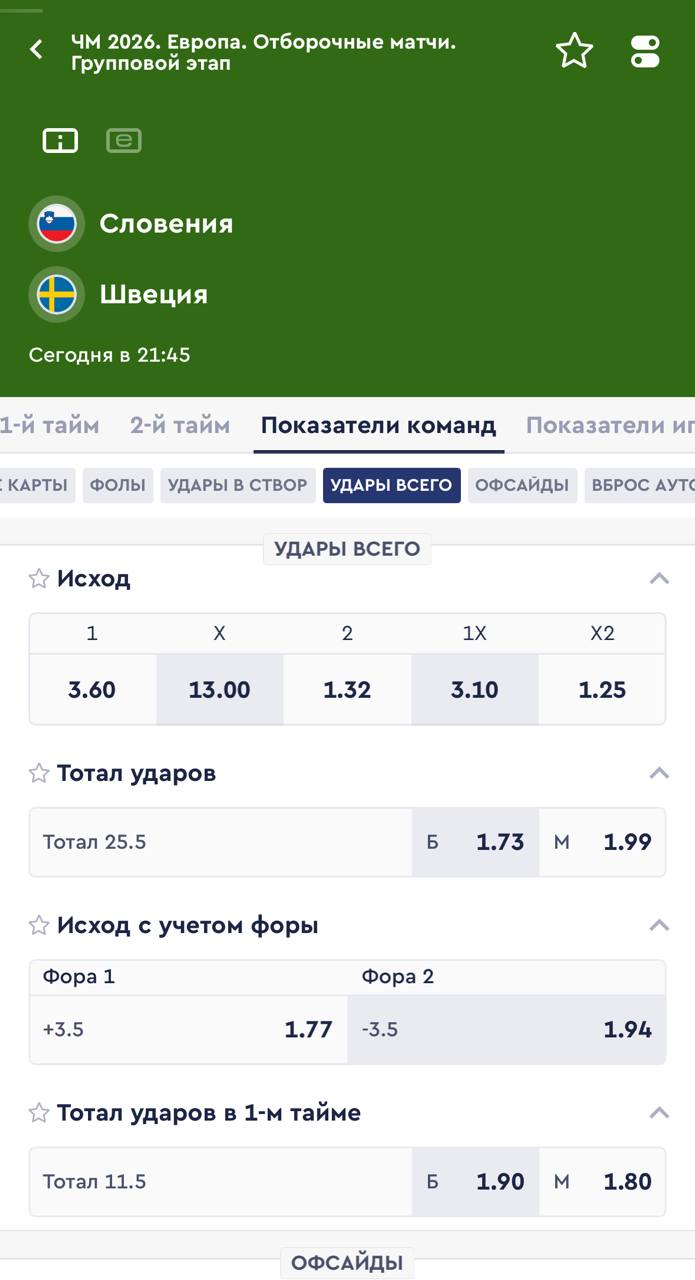Collapse the Исход section
Viewport: 695px width, 1280px height.
658,578
